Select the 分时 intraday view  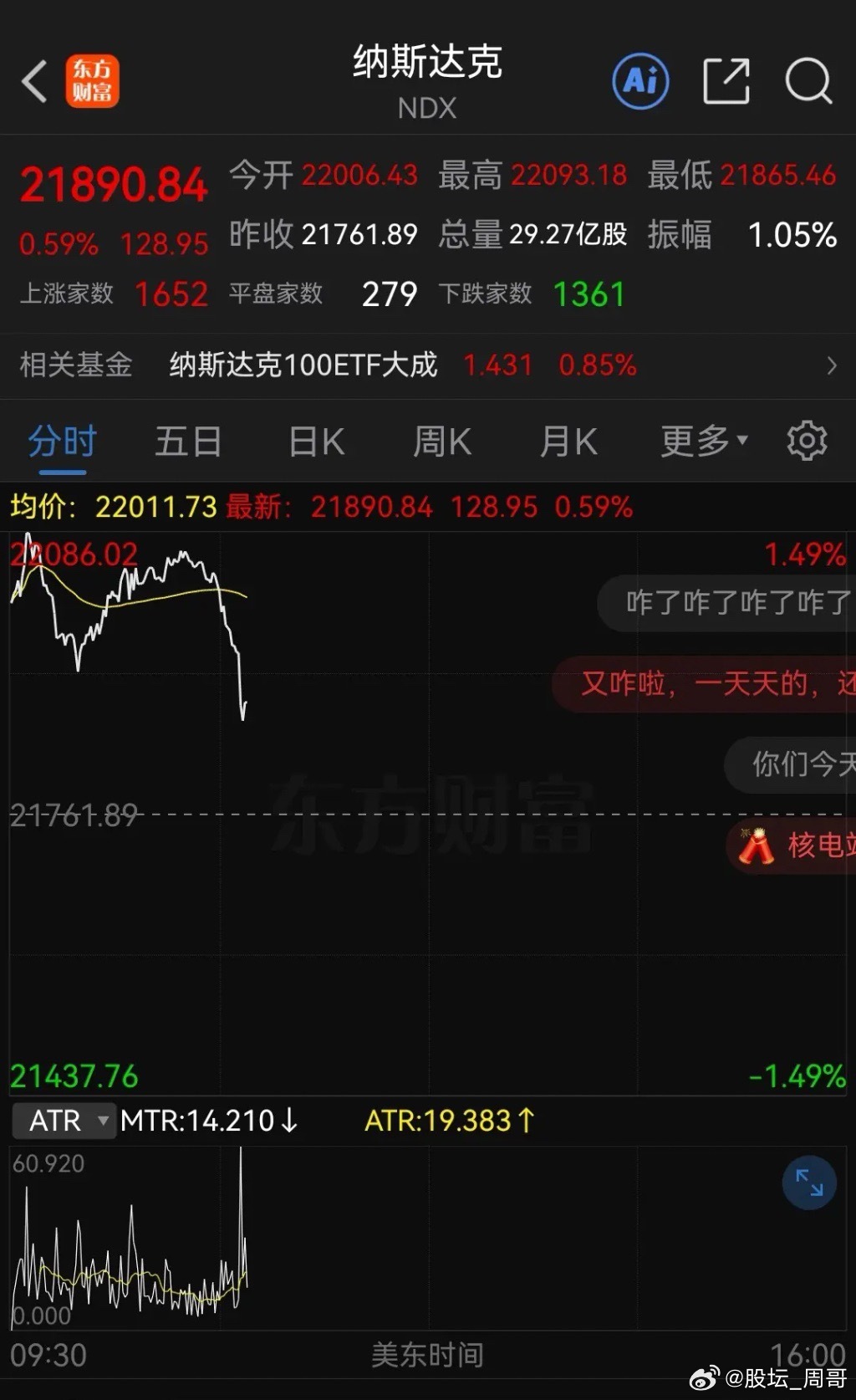click(61, 441)
